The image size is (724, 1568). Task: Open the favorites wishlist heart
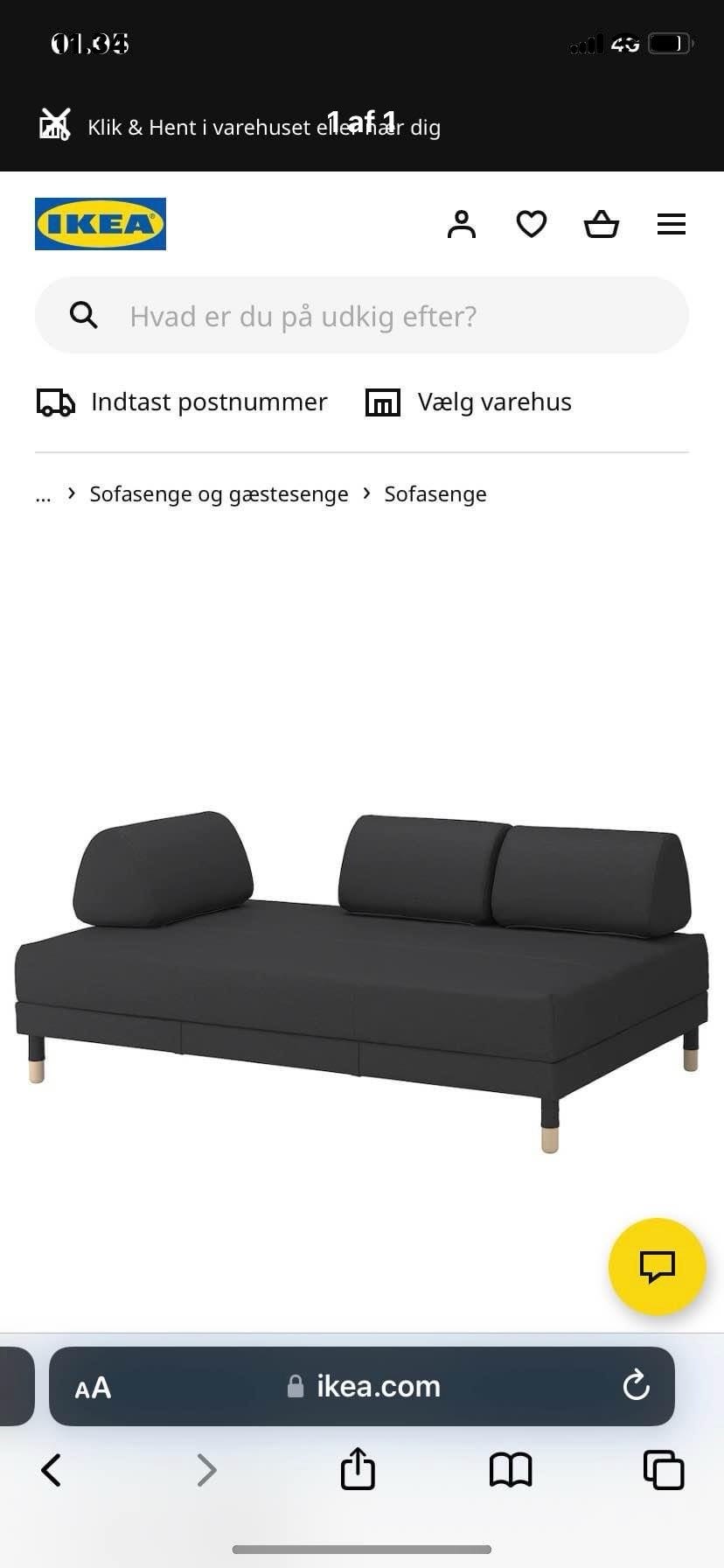(x=531, y=224)
